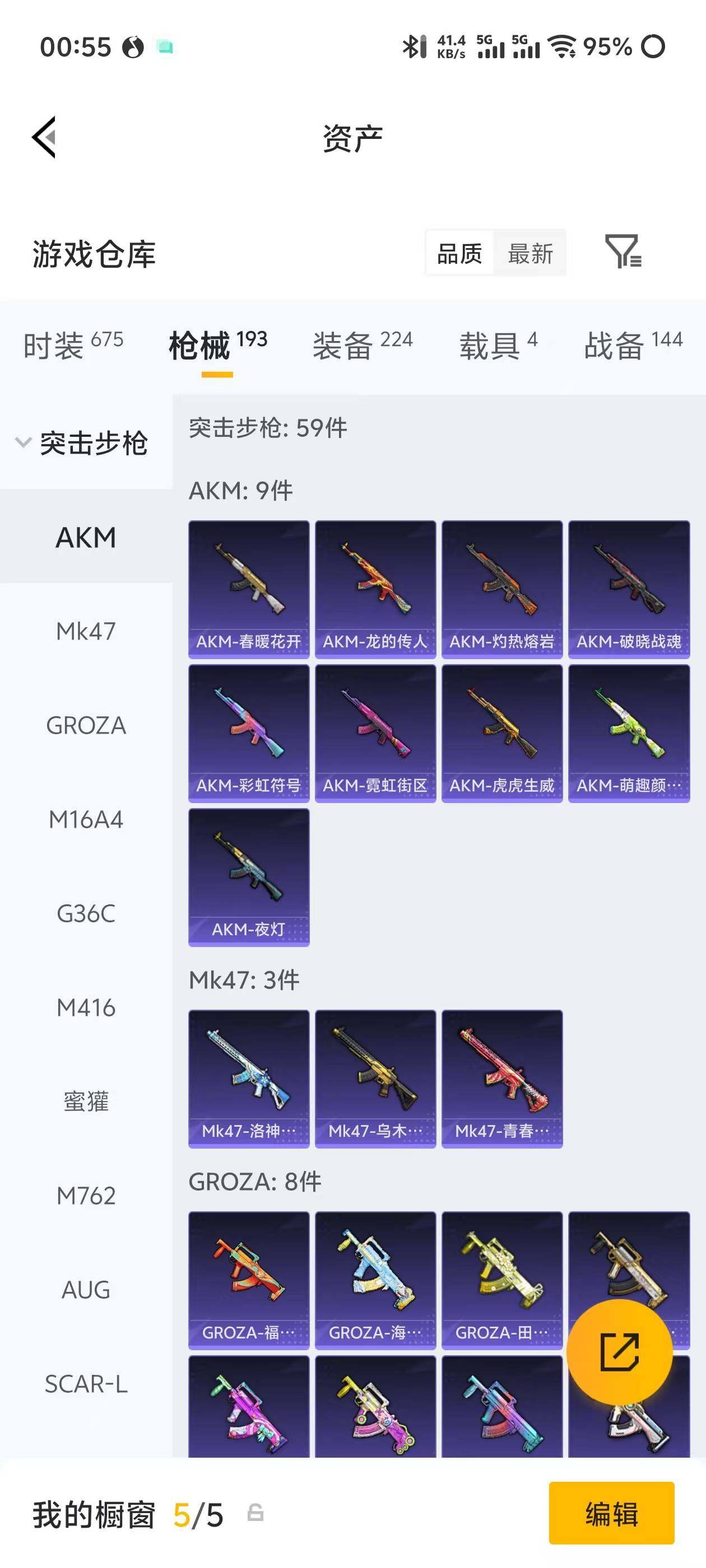The width and height of the screenshot is (706, 1568).
Task: Select AUG in the side list
Action: tap(86, 1290)
